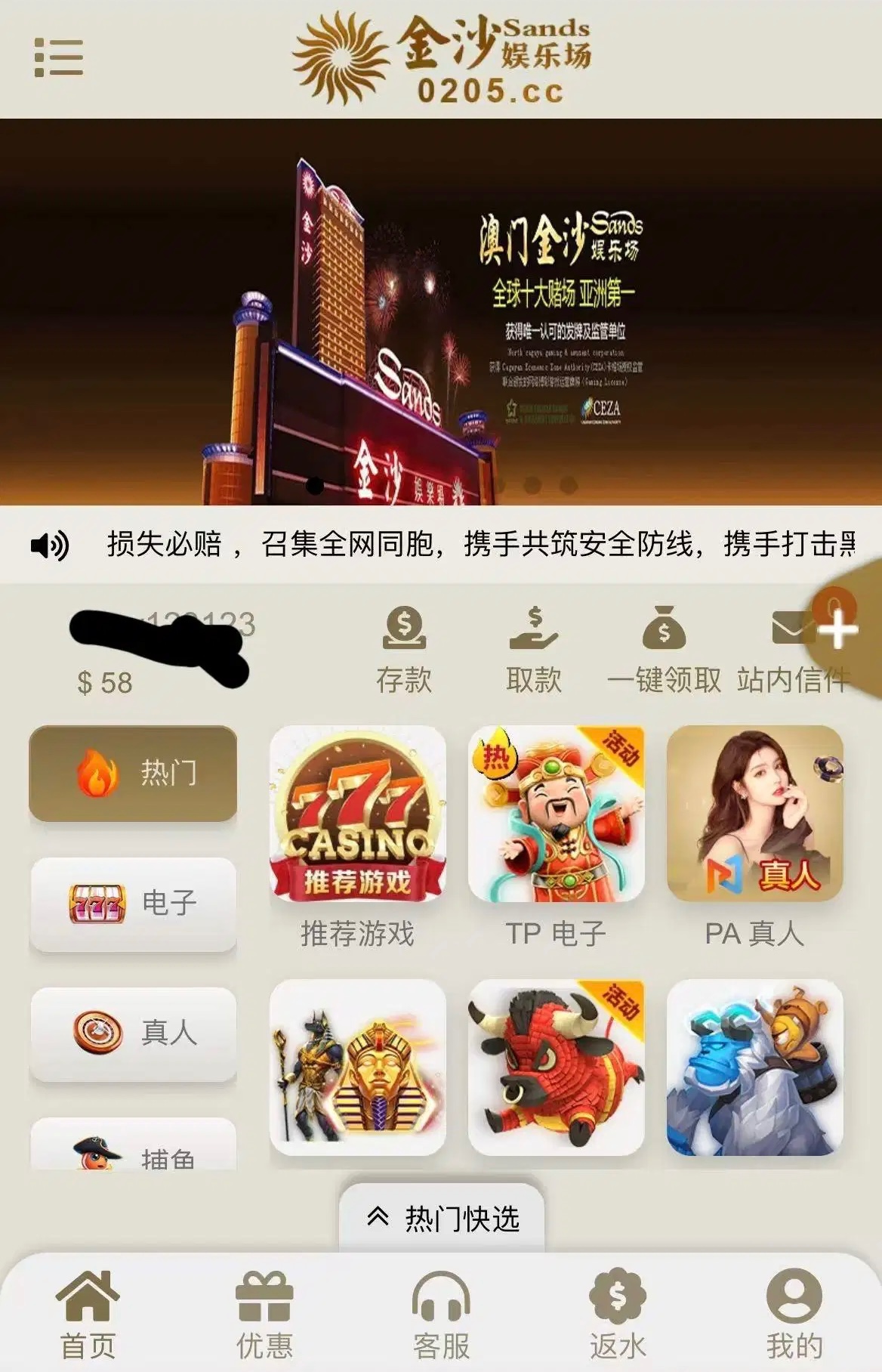882x1372 pixels.
Task: Select the 热门 category
Action: click(133, 774)
